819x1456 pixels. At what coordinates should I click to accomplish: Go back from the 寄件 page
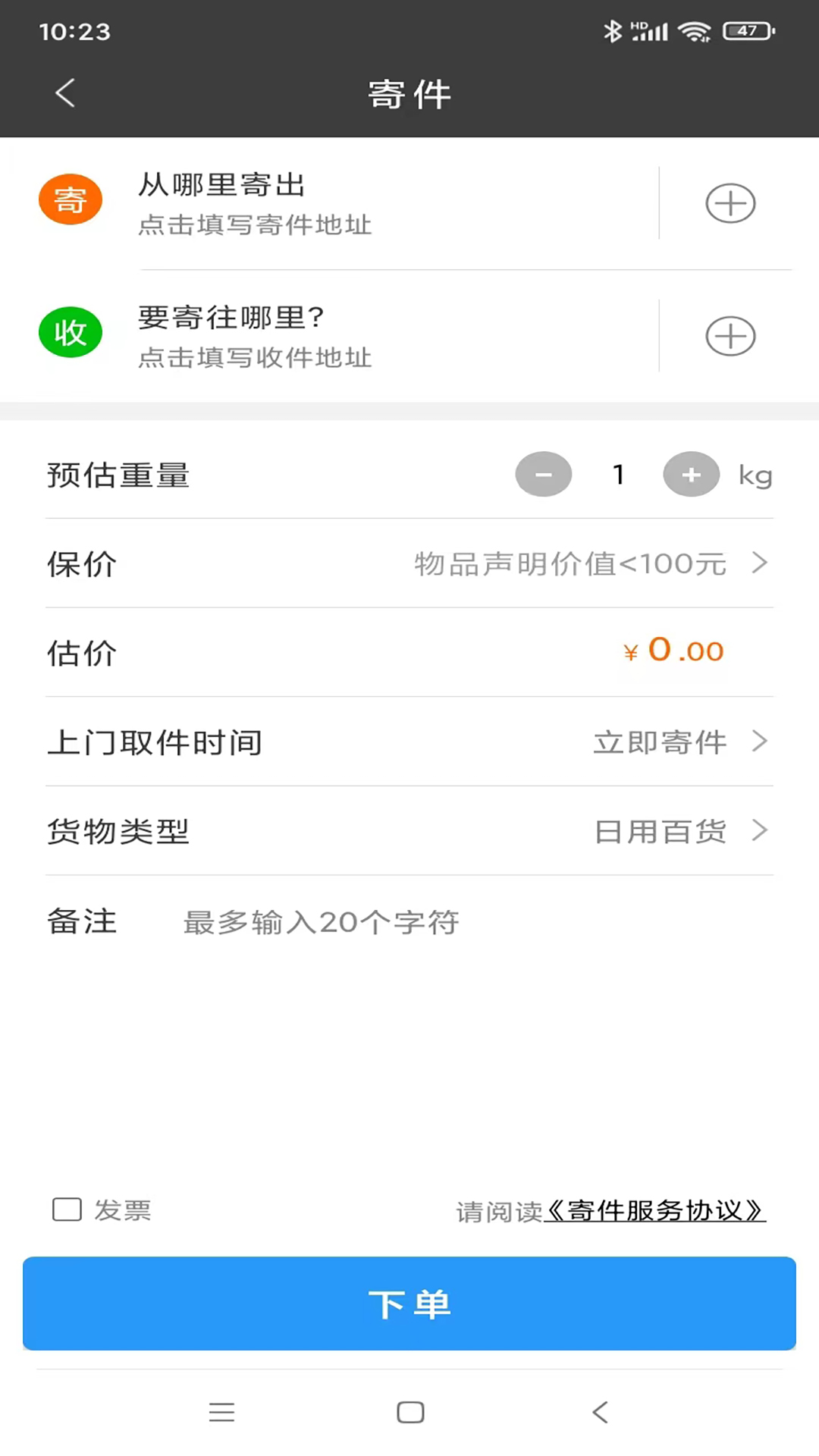click(x=65, y=93)
